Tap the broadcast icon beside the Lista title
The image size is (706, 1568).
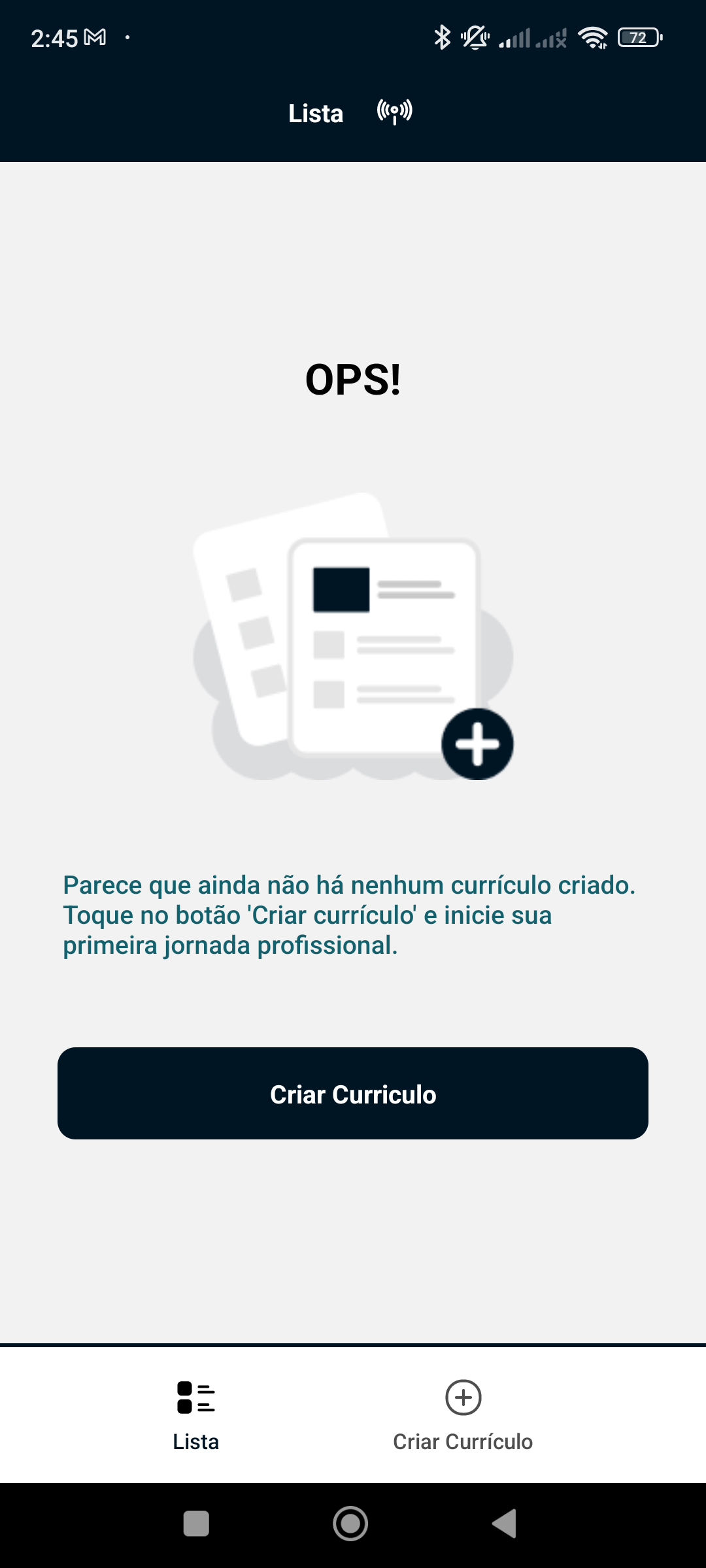(394, 112)
